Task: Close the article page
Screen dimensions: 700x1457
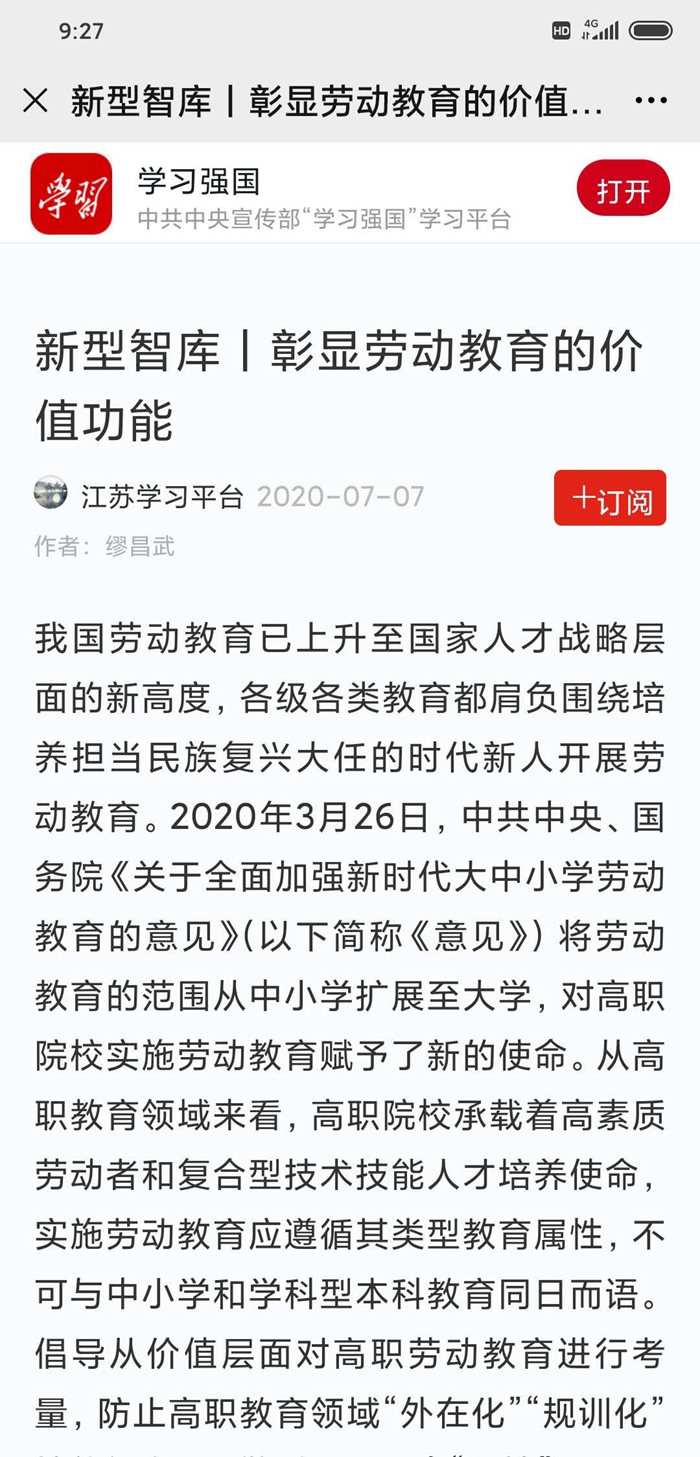Action: [x=35, y=101]
